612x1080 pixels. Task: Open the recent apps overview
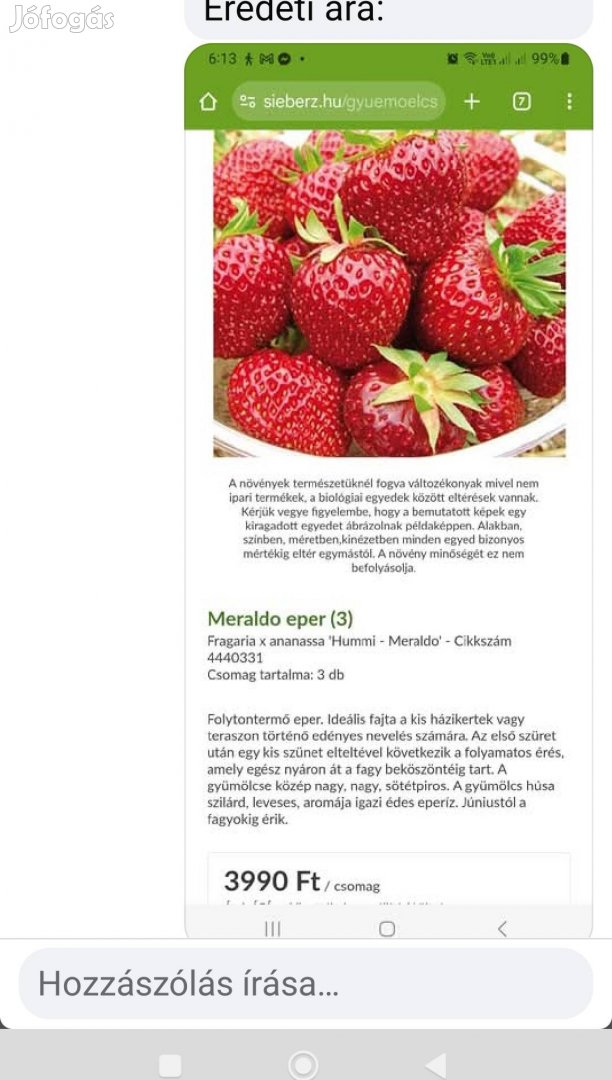coord(171,1065)
